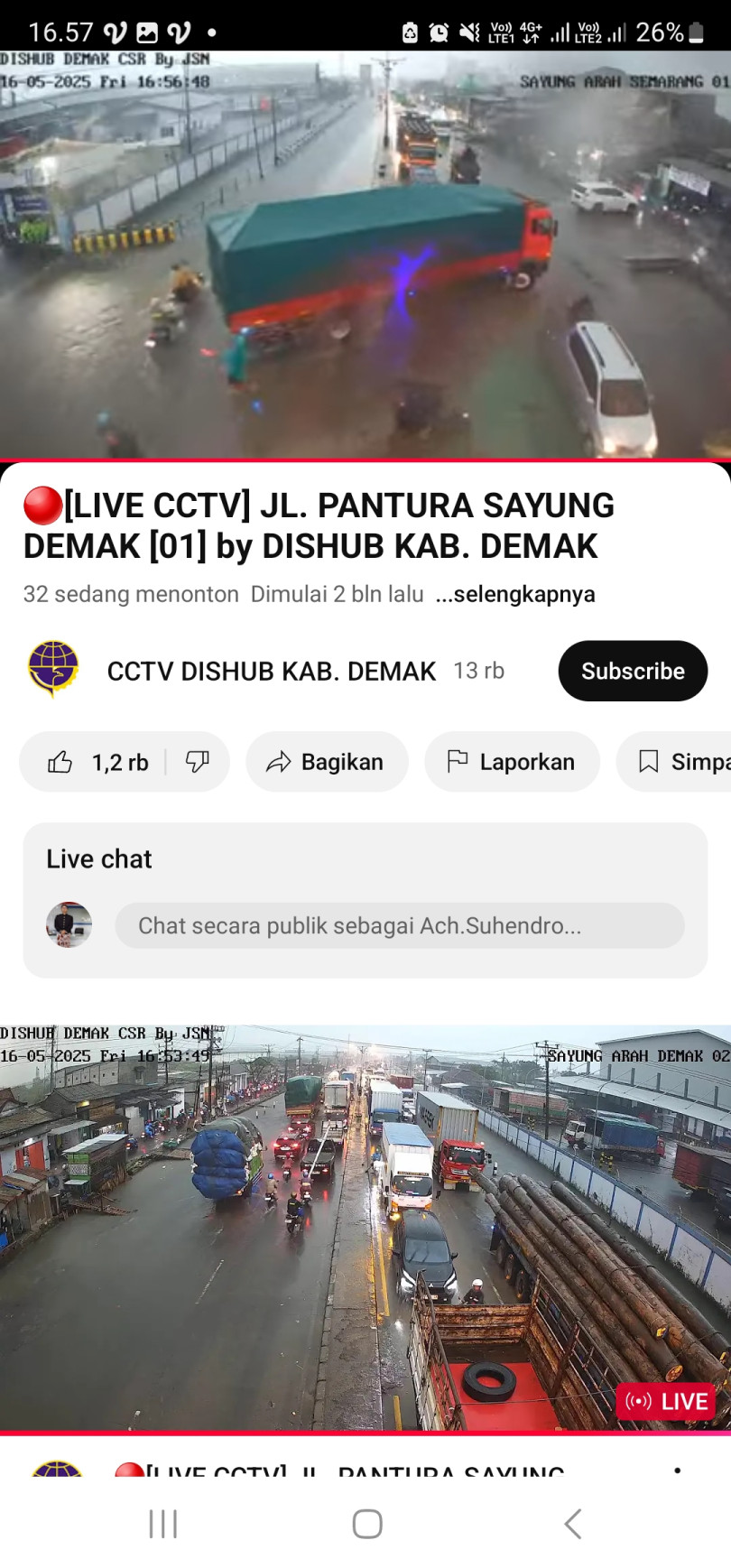This screenshot has height=1568, width=731.
Task: Tap the playing live video player
Action: tap(365, 255)
